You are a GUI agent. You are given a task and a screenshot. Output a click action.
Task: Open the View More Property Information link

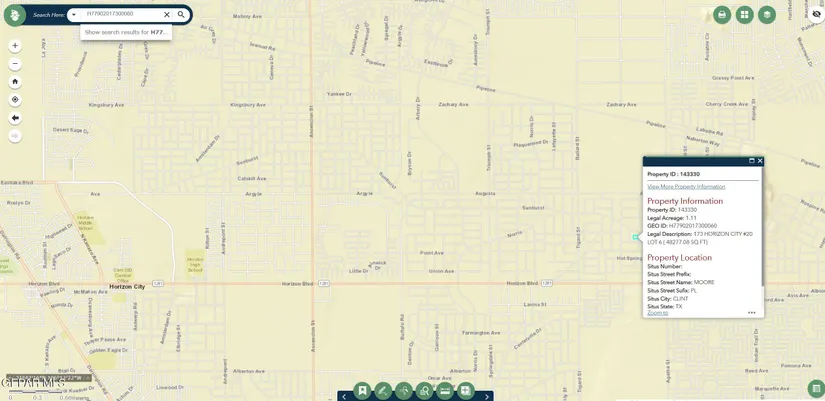pos(686,187)
